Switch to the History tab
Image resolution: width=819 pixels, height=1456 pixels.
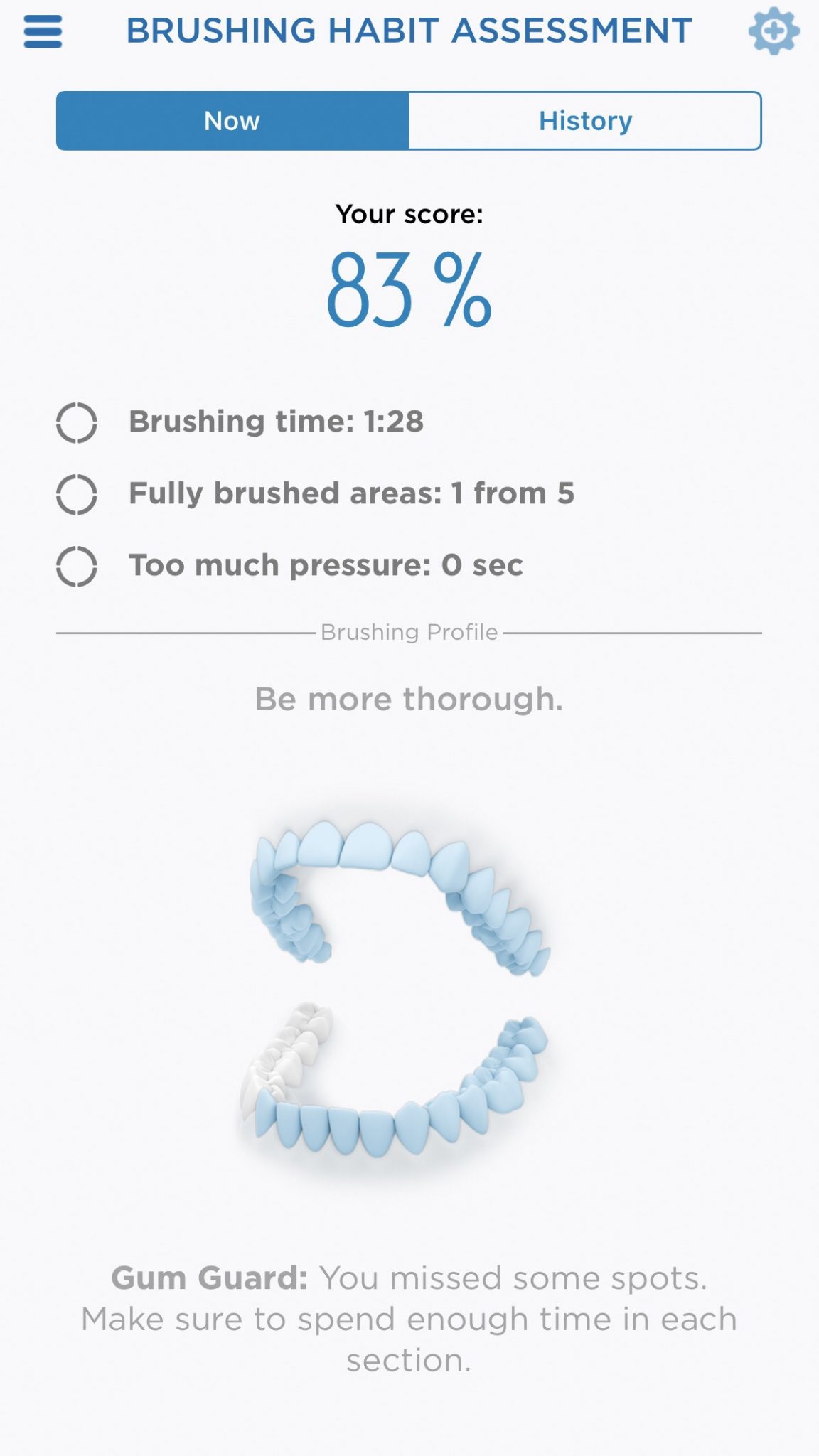tap(585, 121)
